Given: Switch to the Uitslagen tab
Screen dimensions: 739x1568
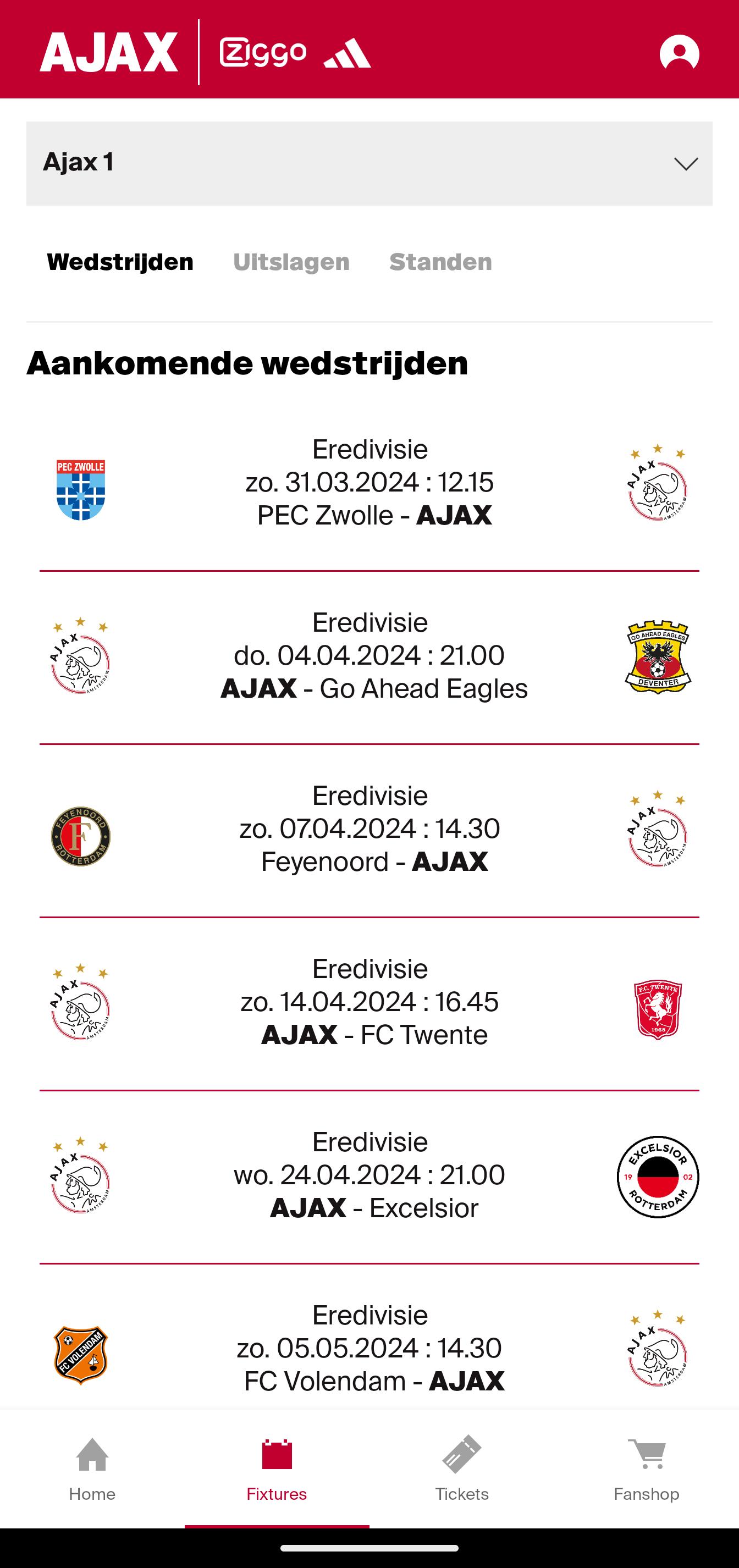Looking at the screenshot, I should coord(291,262).
